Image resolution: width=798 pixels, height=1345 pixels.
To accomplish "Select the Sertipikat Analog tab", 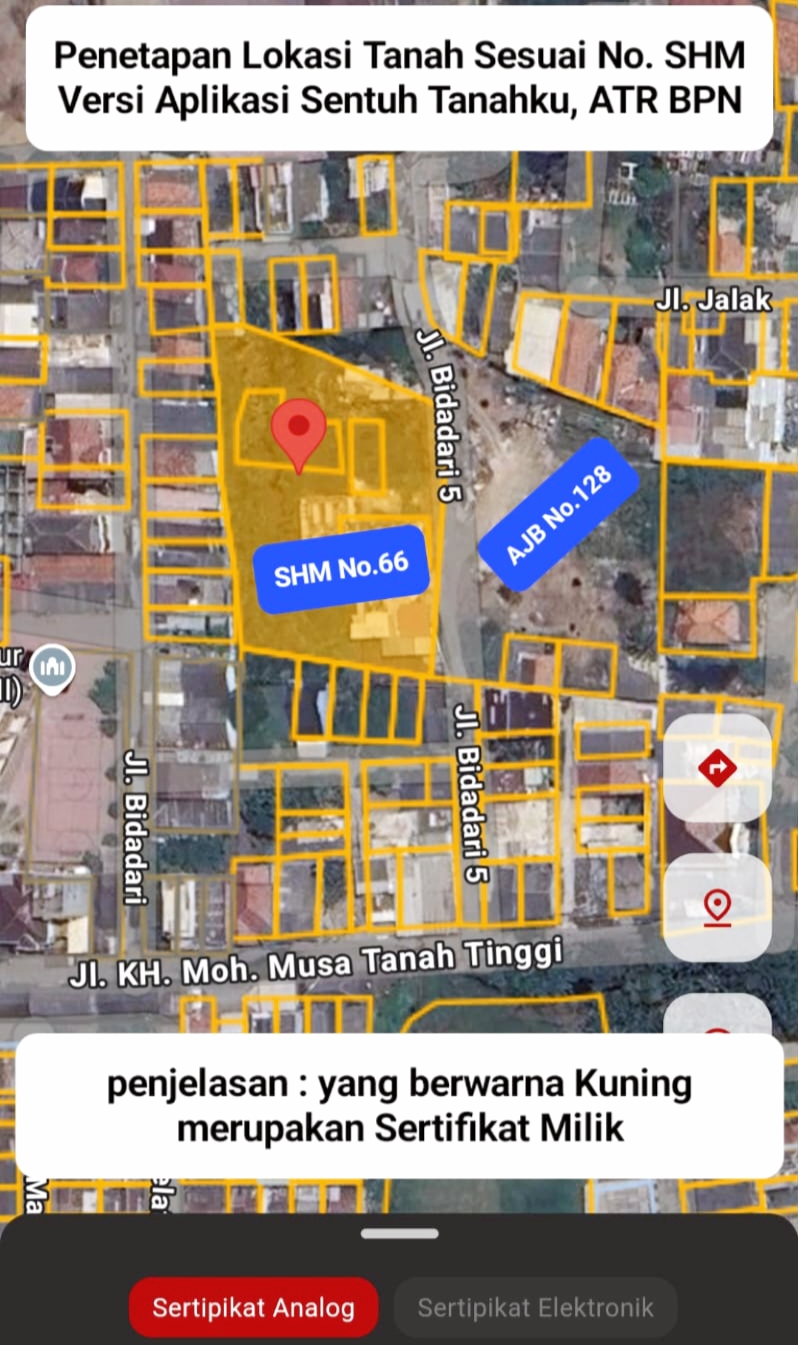I will pos(253,1307).
